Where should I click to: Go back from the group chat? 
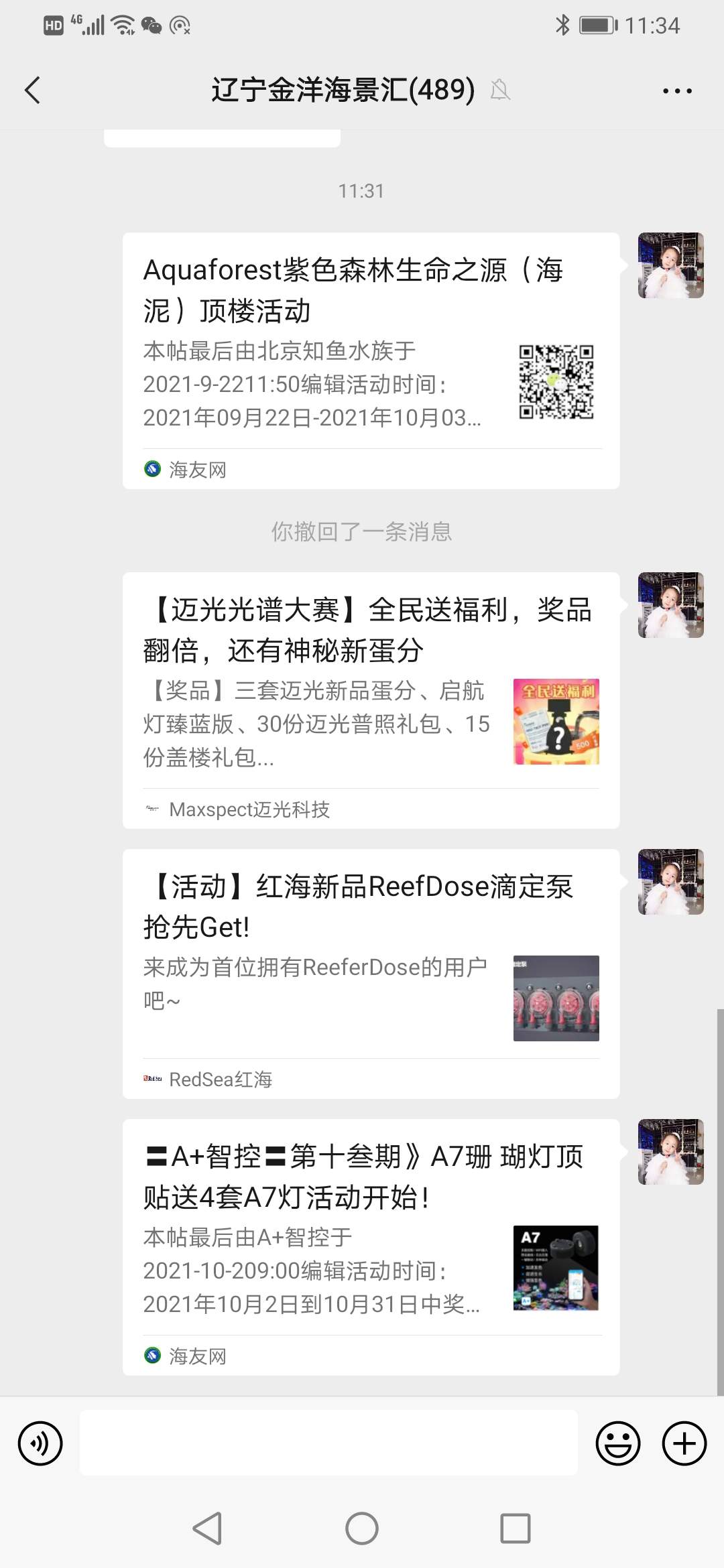[32, 90]
